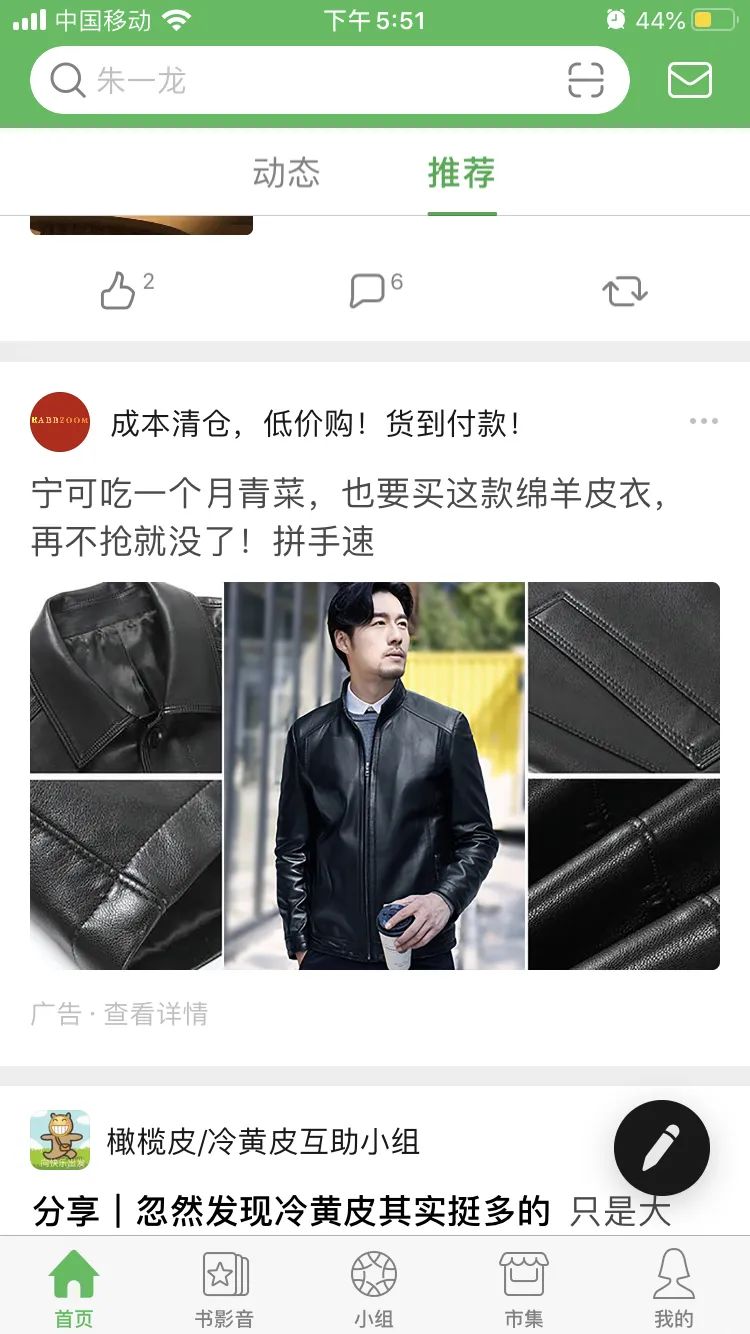Repost using the reshare arrows icon
Image resolution: width=750 pixels, height=1334 pixels.
623,290
